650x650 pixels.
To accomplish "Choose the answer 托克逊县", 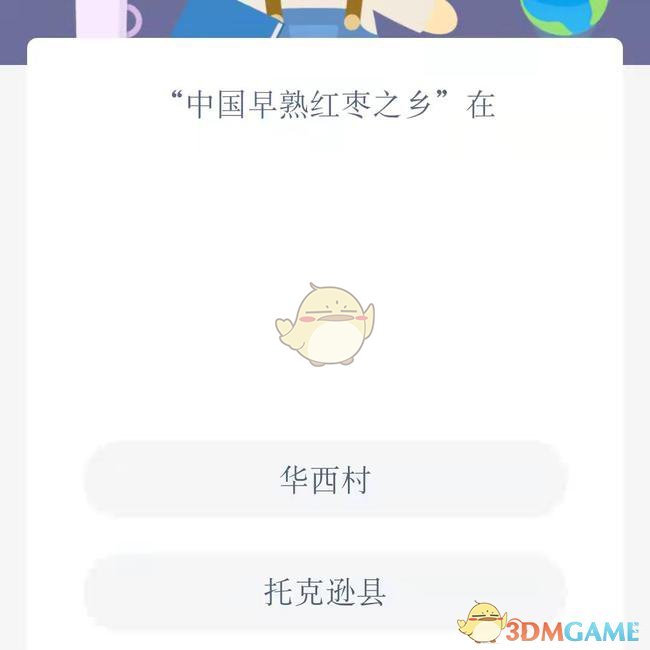I will pos(325,592).
